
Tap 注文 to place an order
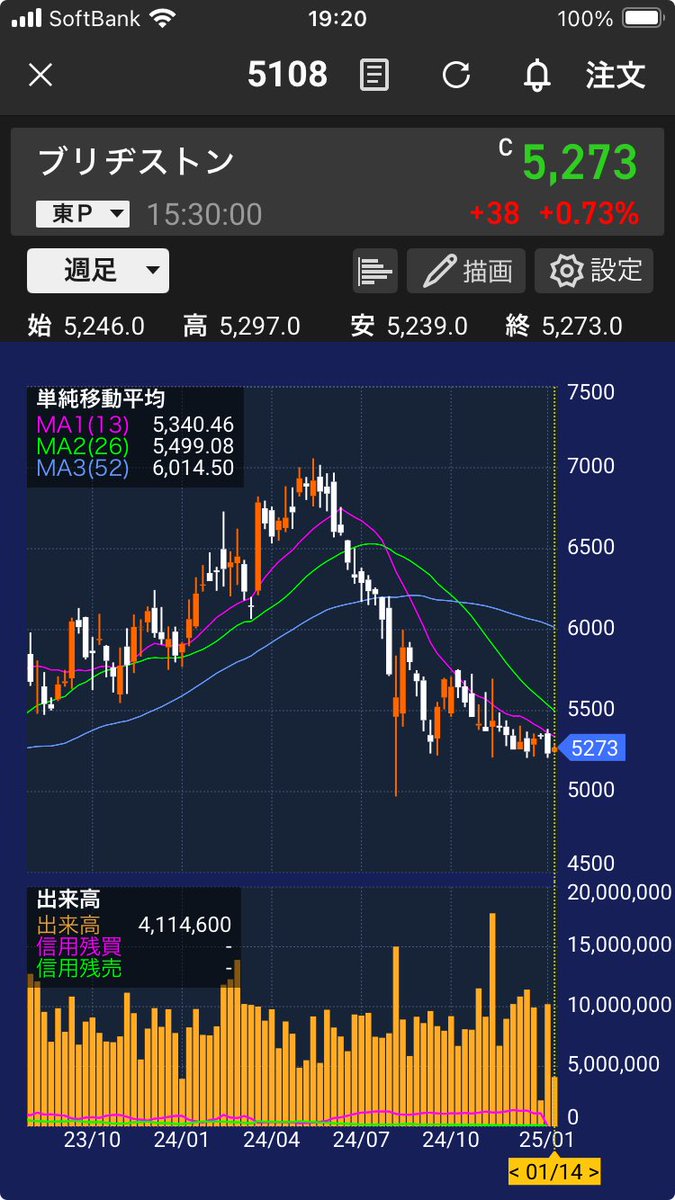coord(616,75)
